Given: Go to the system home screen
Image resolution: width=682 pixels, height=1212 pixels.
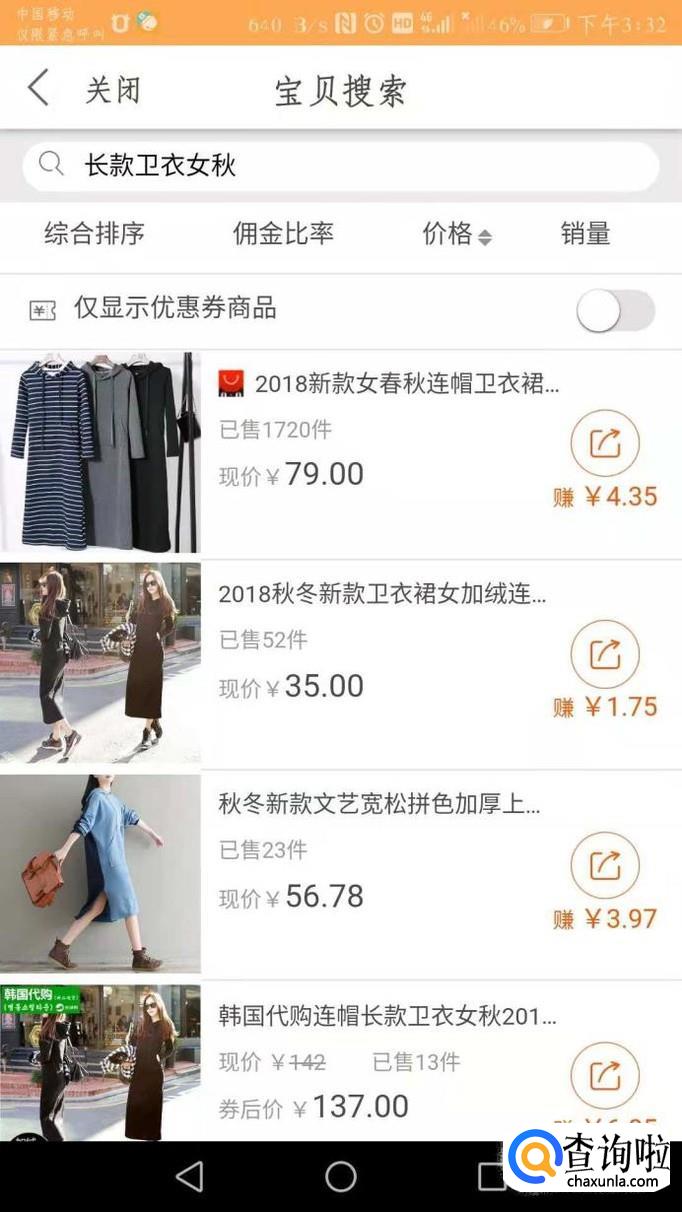Looking at the screenshot, I should click(x=341, y=1177).
